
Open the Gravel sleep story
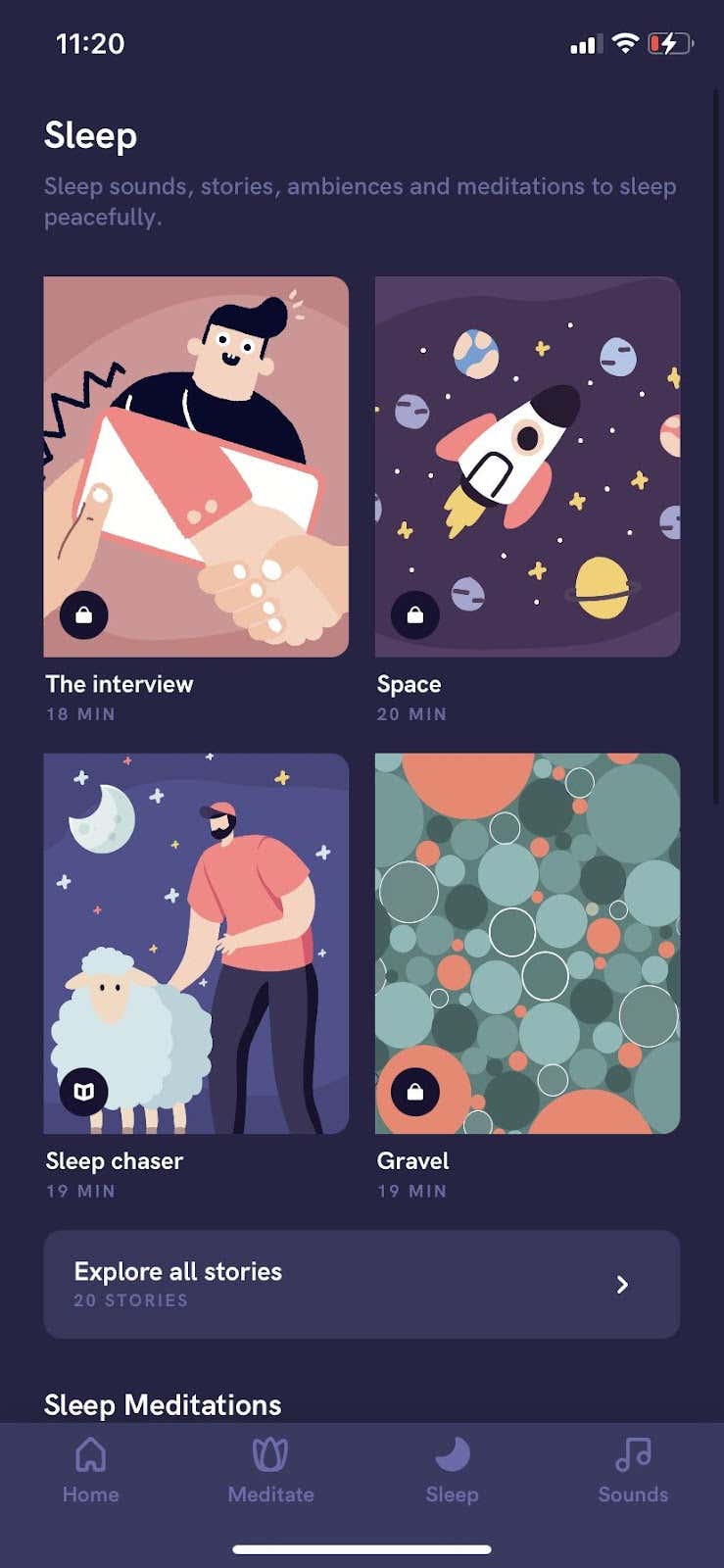(x=527, y=943)
